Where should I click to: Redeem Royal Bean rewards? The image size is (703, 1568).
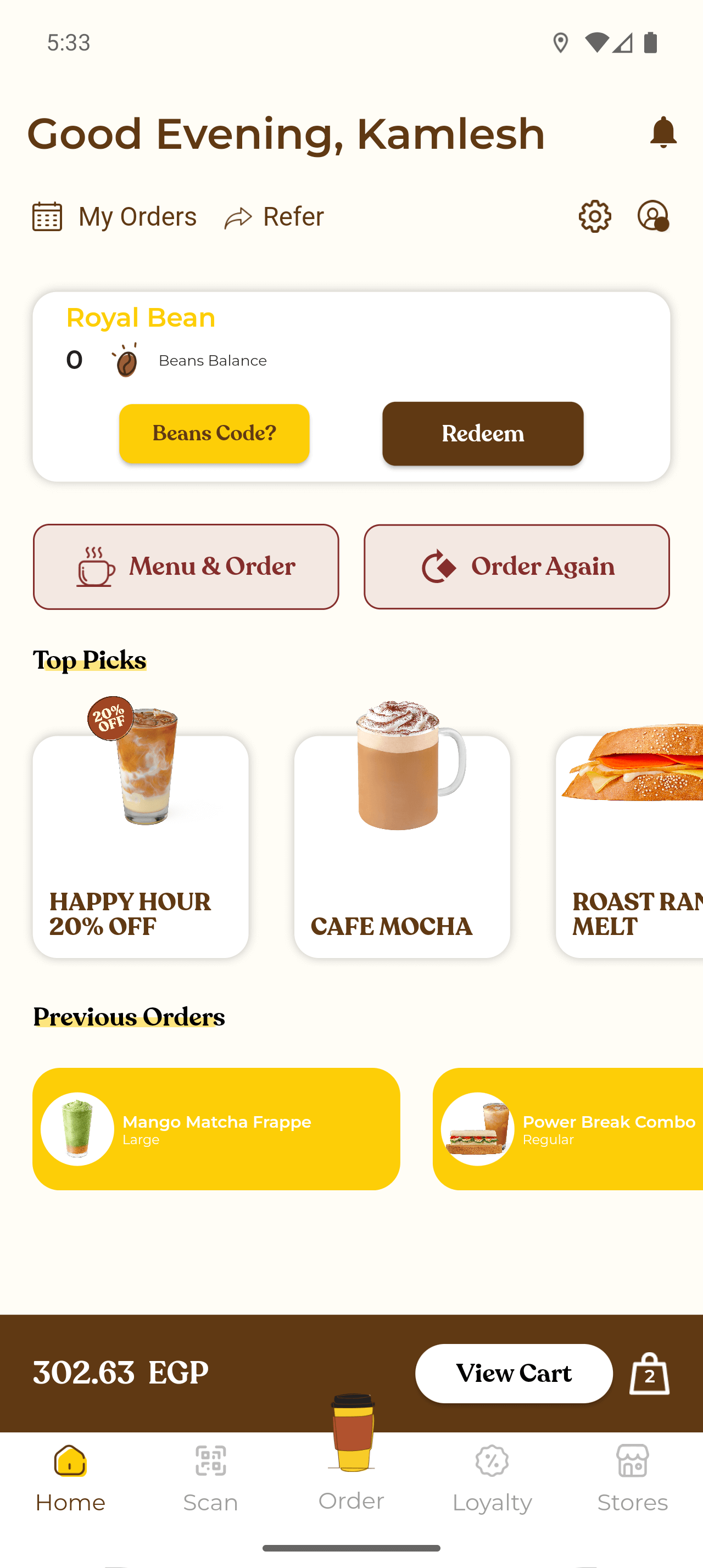[x=483, y=433]
